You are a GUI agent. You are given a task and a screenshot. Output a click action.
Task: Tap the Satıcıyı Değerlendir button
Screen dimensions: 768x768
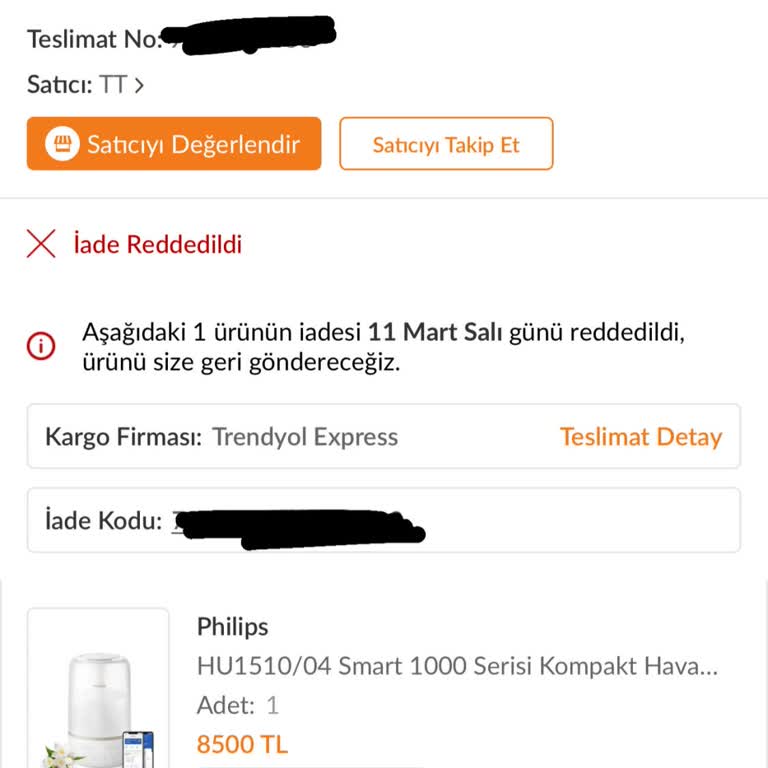(174, 144)
